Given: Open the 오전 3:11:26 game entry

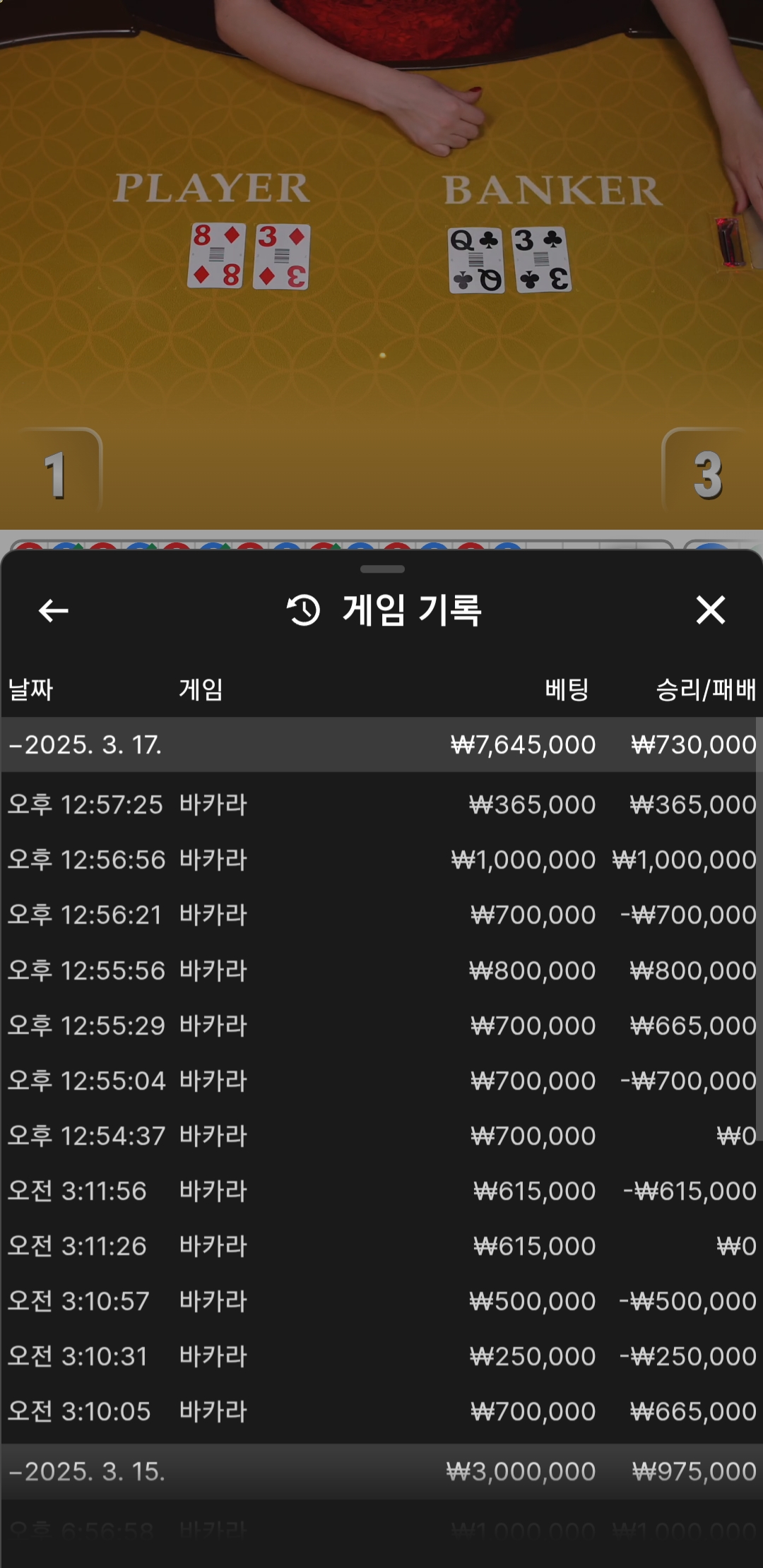Looking at the screenshot, I should (381, 1246).
